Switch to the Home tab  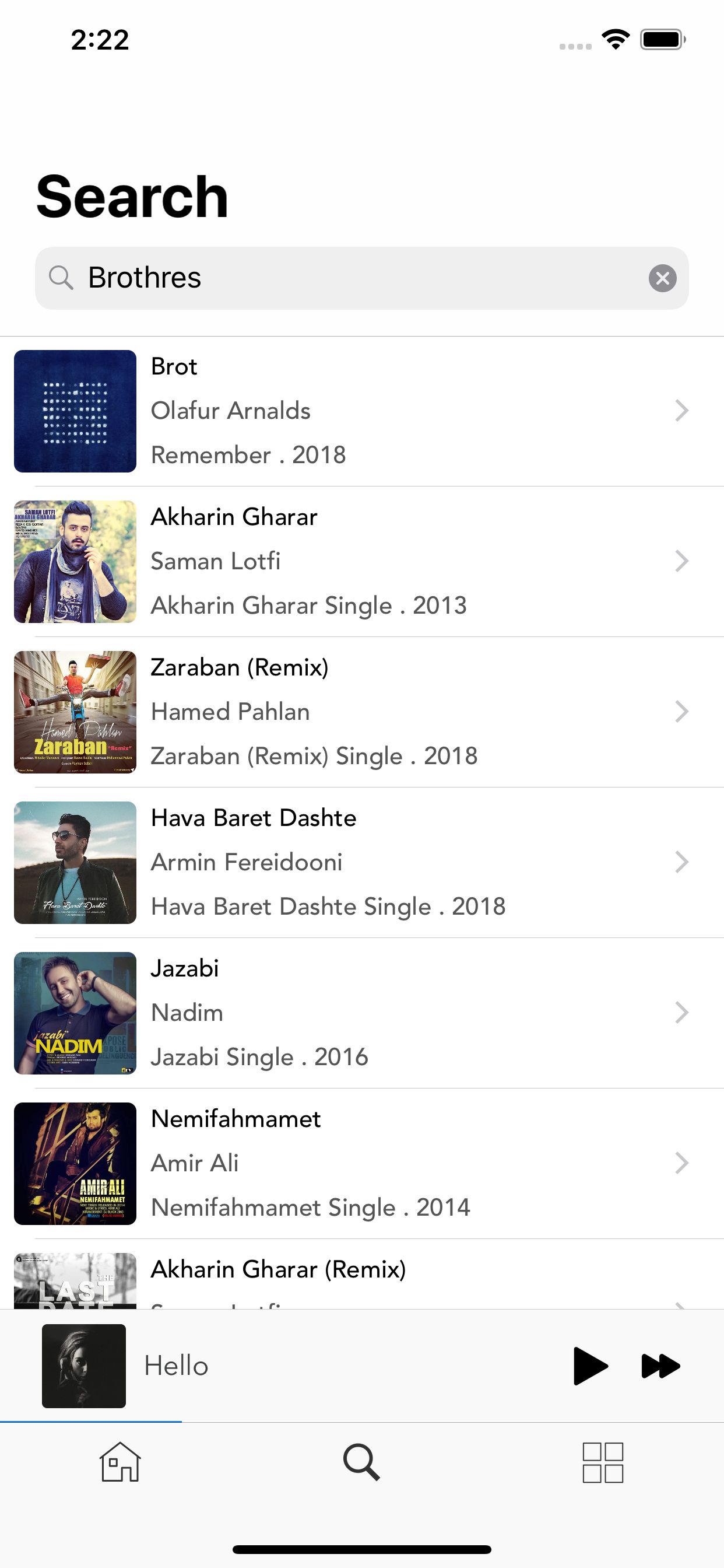(x=120, y=1462)
